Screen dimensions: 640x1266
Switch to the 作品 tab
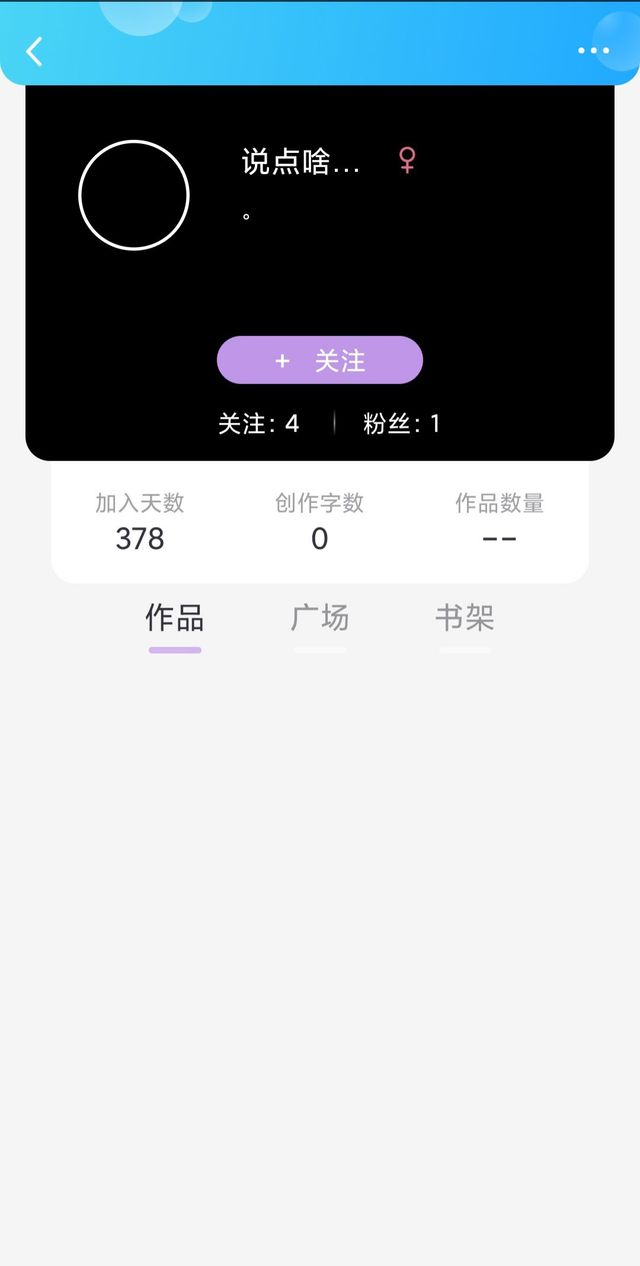coord(175,619)
